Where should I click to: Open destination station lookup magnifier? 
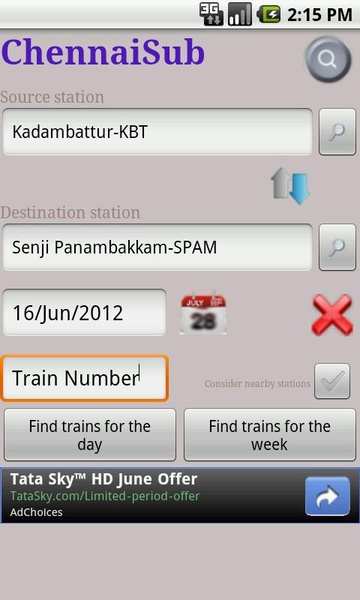pos(337,247)
